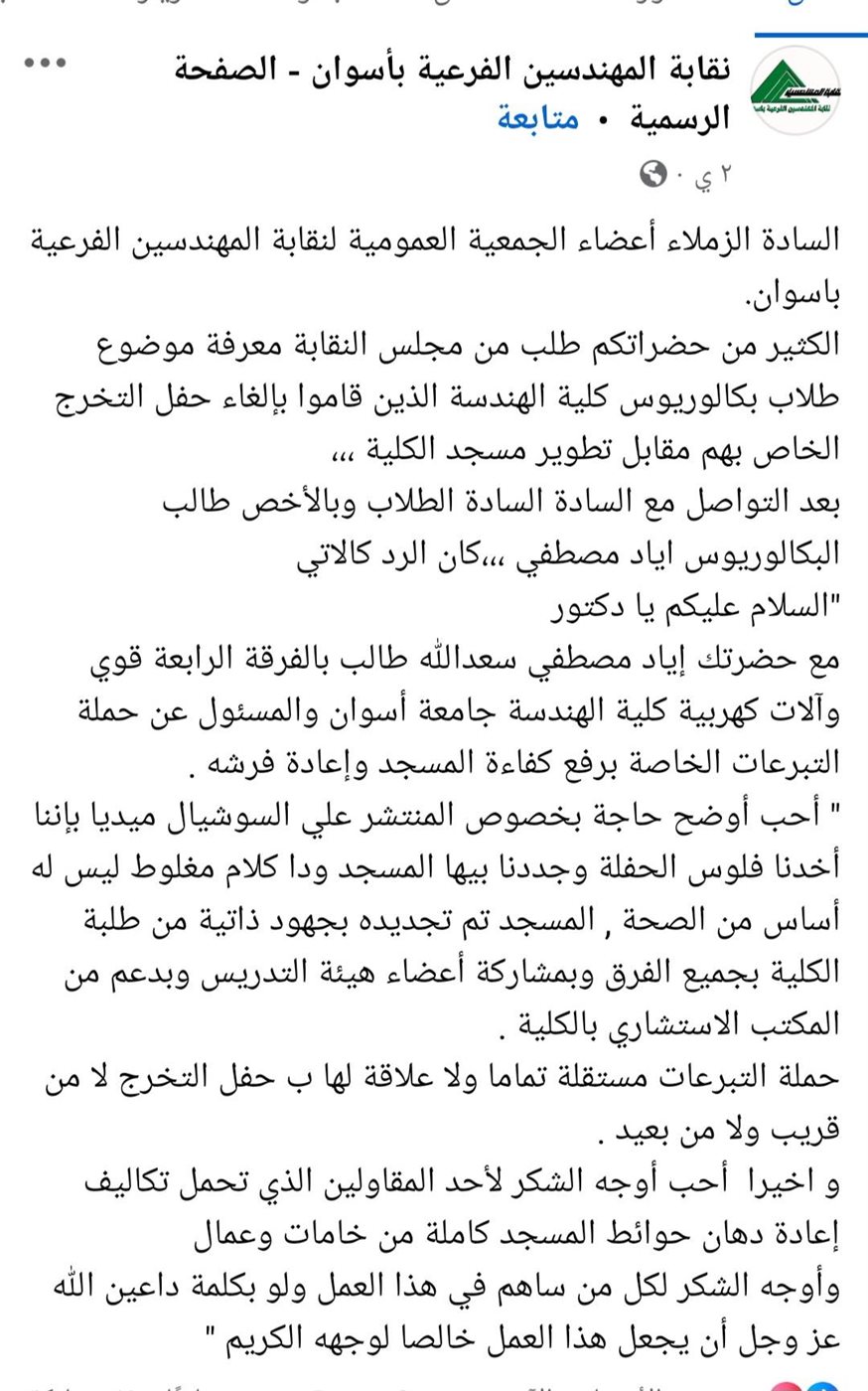868x1391 pixels.
Task: Tap متابعة to follow the page
Action: [537, 119]
